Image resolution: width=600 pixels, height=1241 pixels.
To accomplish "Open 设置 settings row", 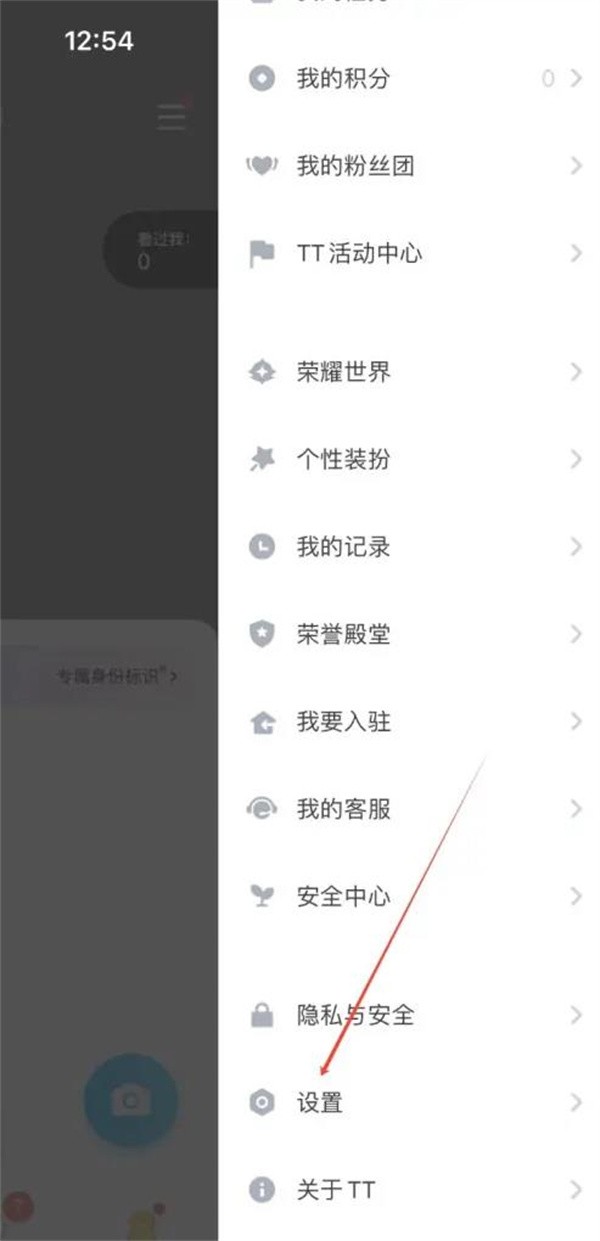I will (x=409, y=1103).
